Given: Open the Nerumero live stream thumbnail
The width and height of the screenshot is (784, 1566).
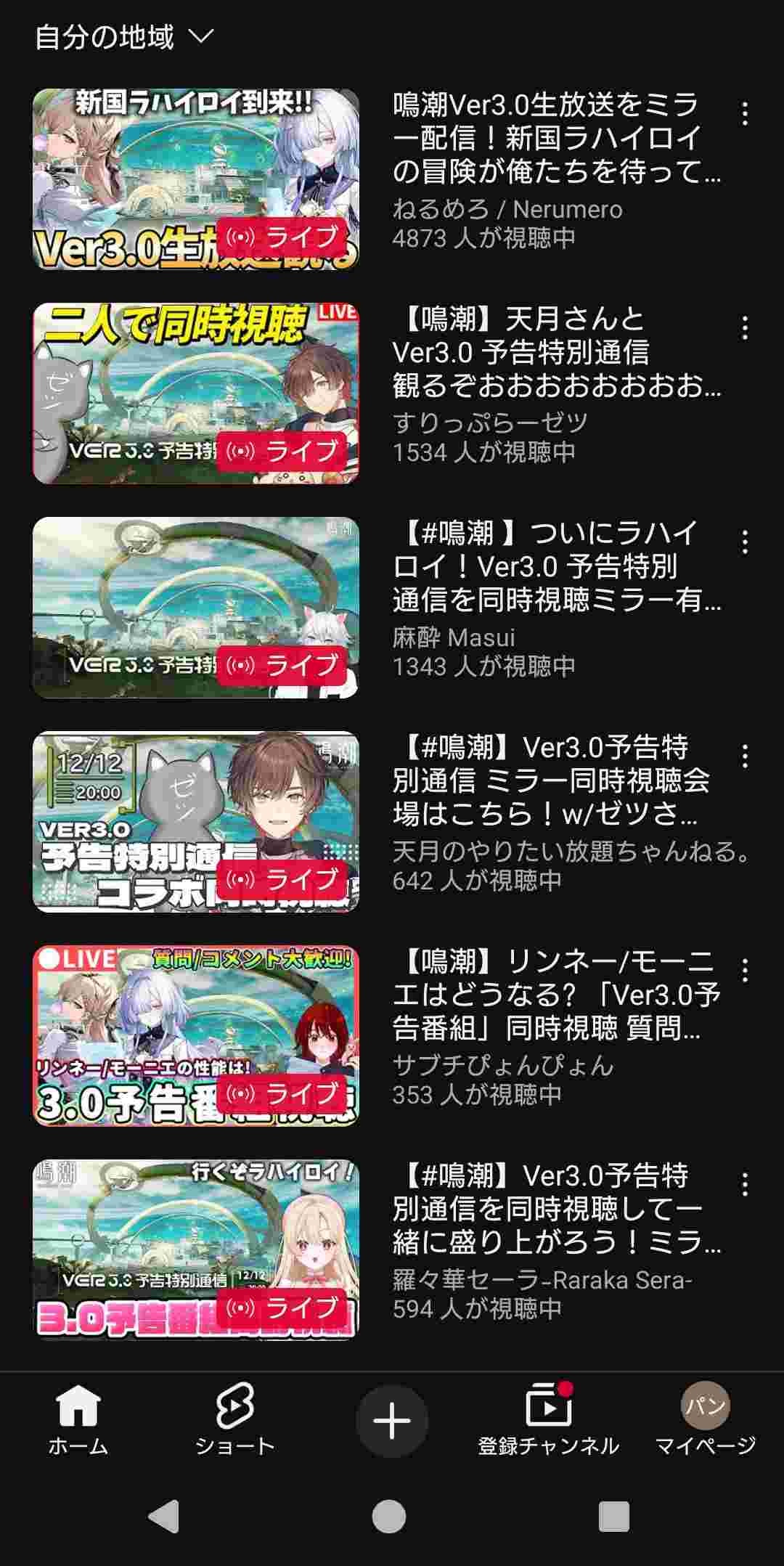Looking at the screenshot, I should coord(195,179).
